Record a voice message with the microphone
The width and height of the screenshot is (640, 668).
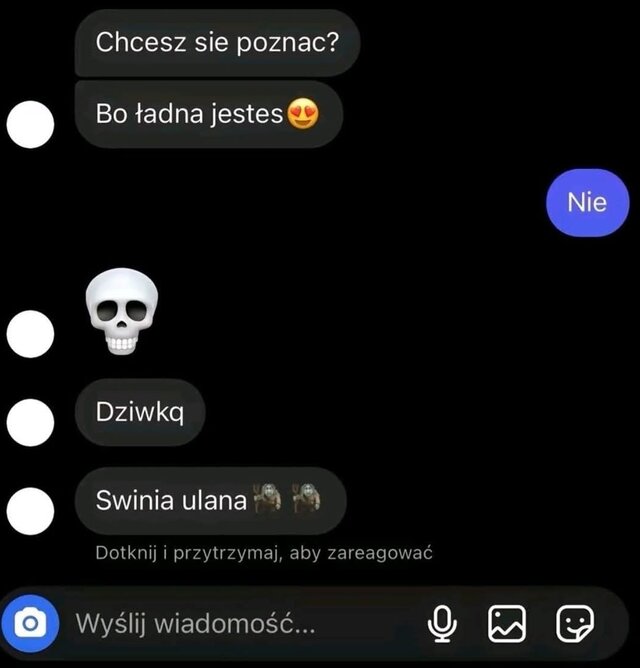pyautogui.click(x=441, y=625)
